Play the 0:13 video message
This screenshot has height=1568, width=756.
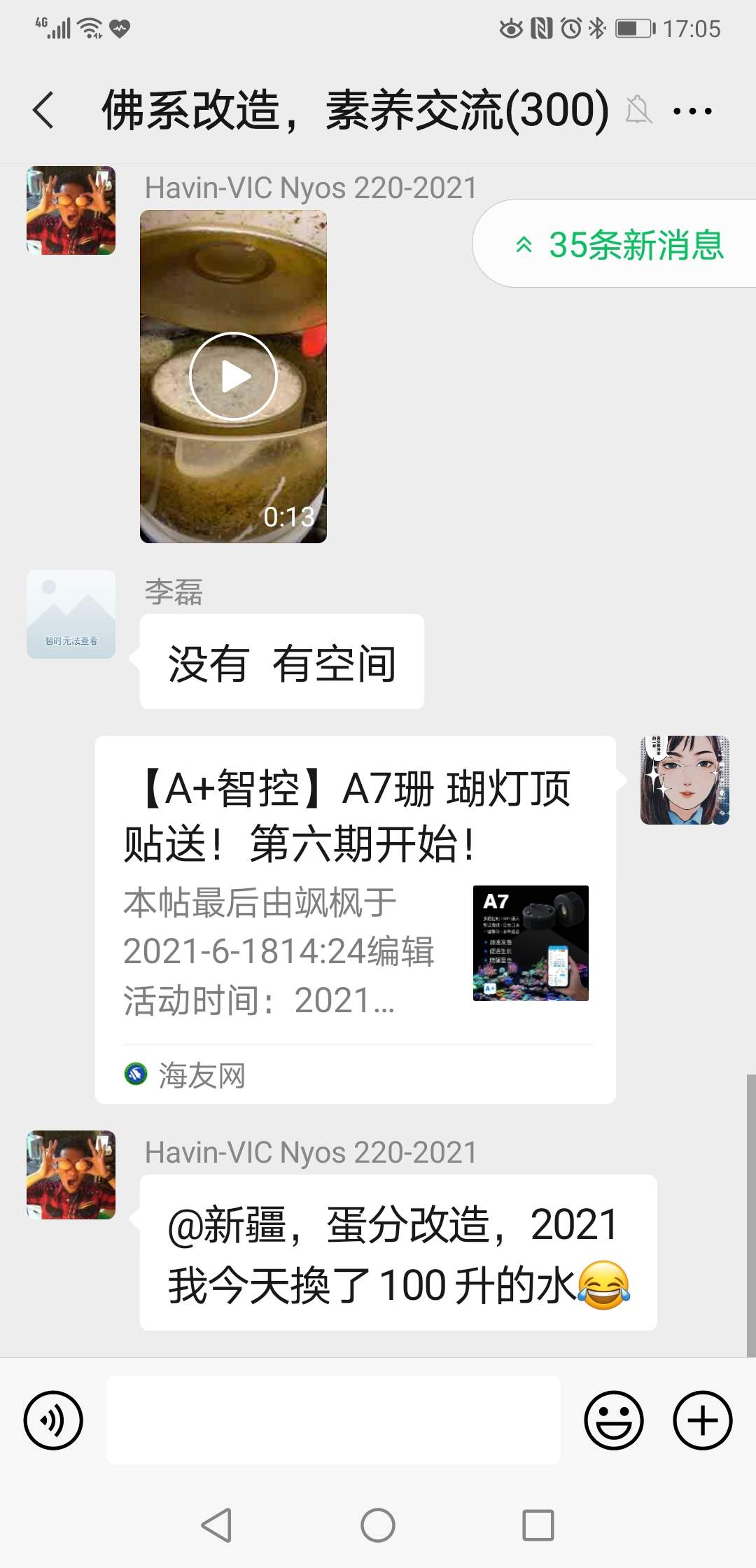click(233, 377)
